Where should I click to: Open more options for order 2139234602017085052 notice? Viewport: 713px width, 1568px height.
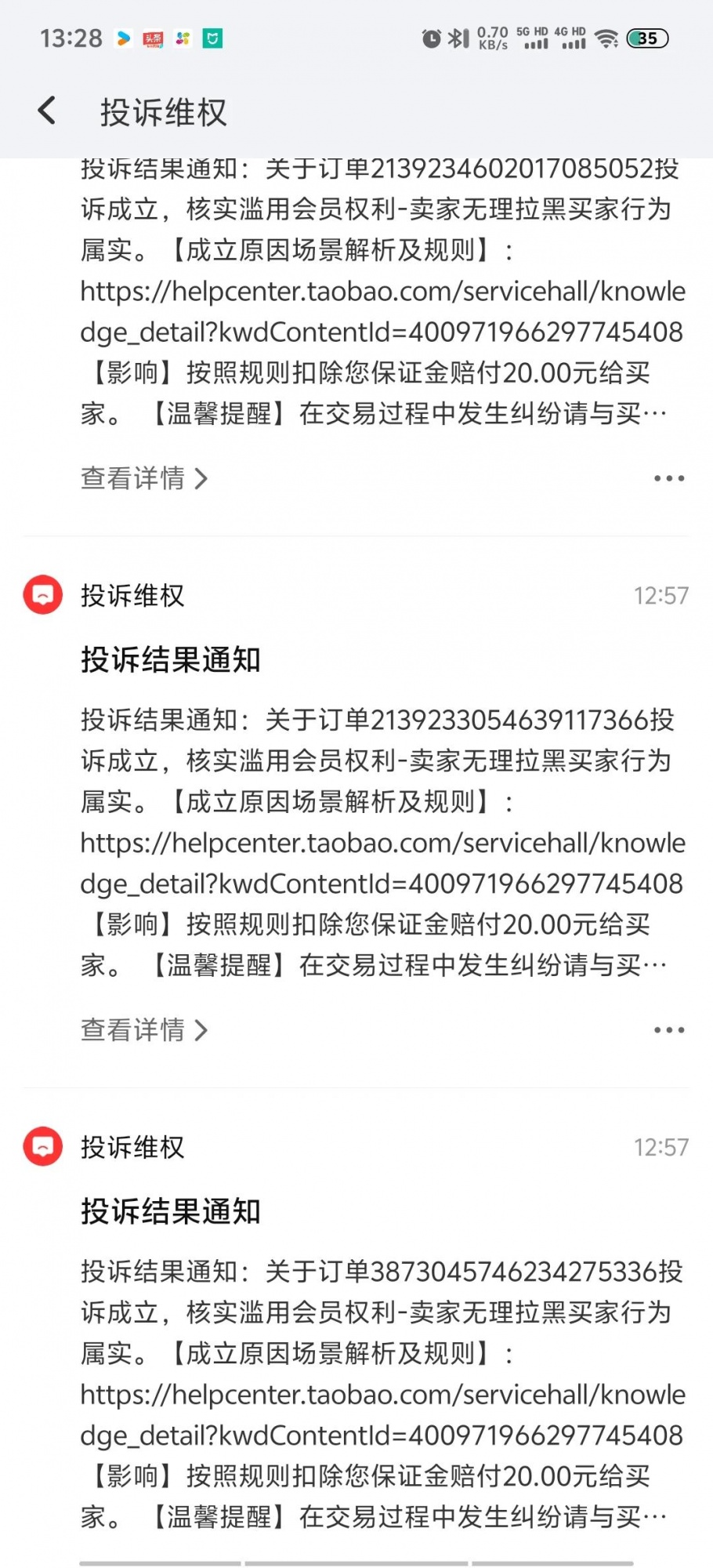(668, 478)
